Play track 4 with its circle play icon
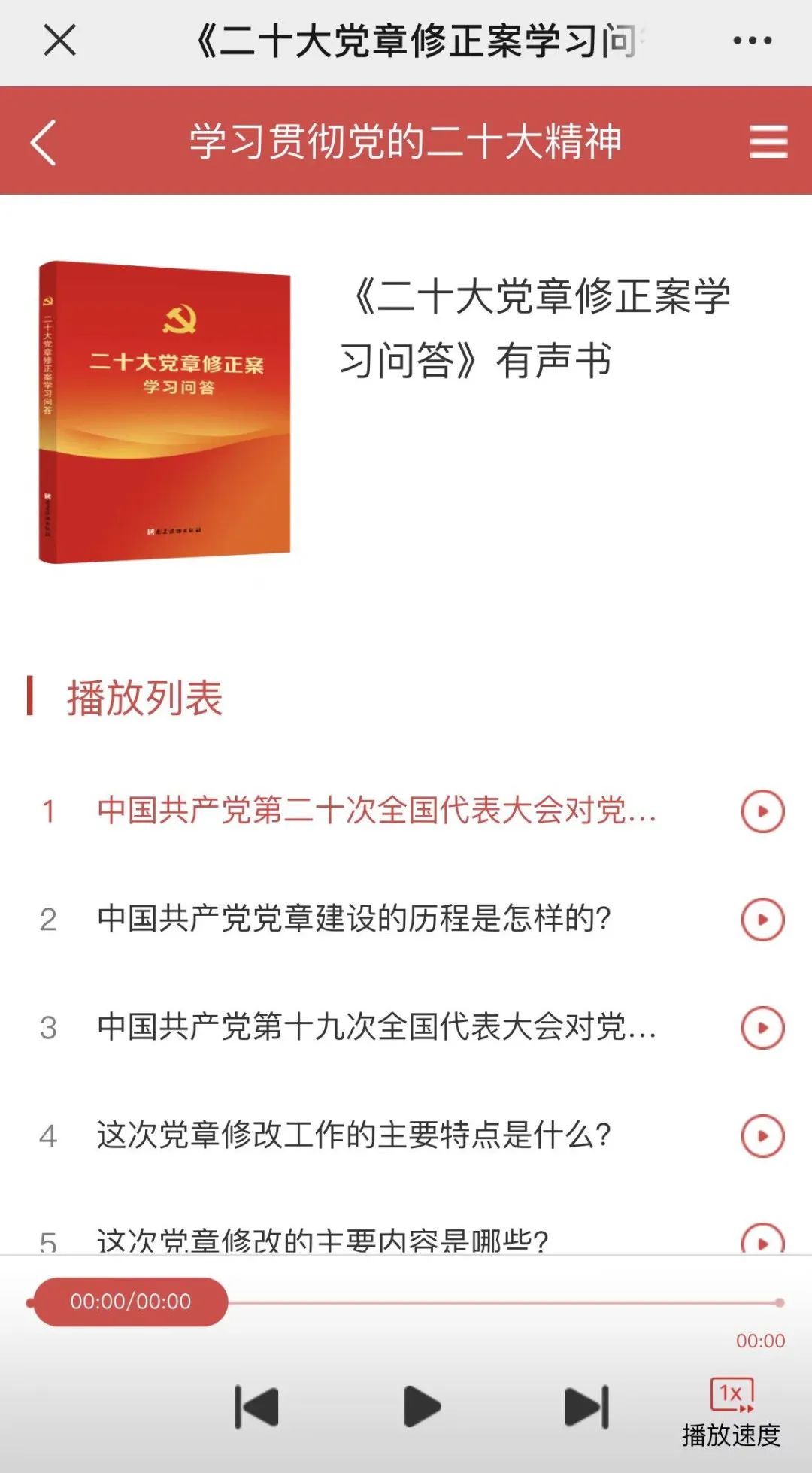 pyautogui.click(x=762, y=1135)
